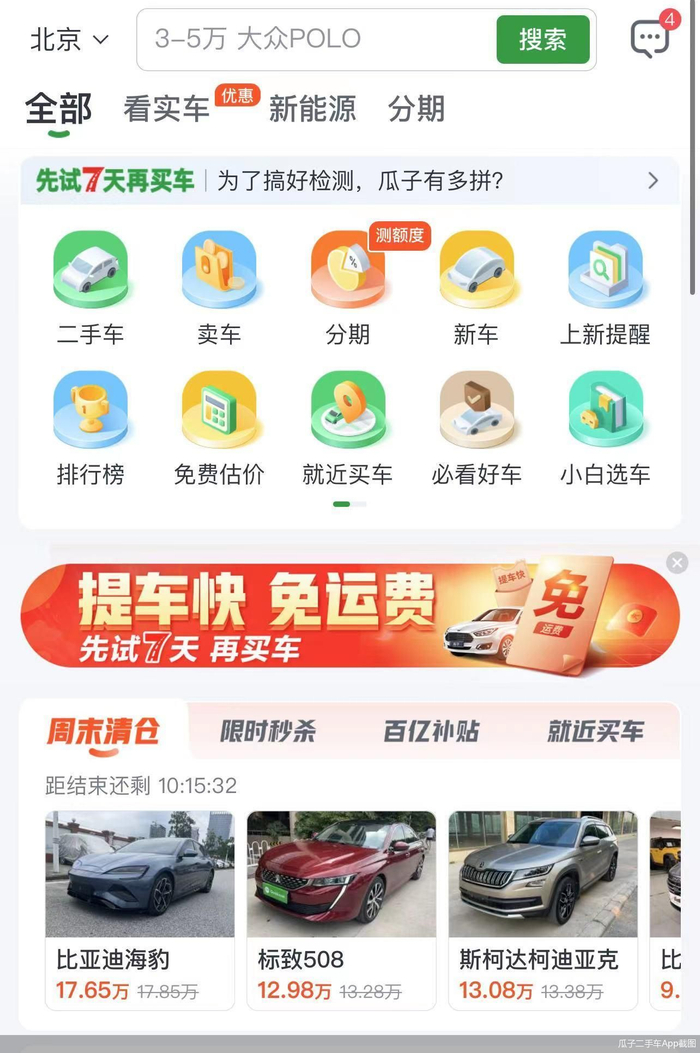Open the 排行榜 shortcut
The height and width of the screenshot is (1053, 700).
click(90, 428)
